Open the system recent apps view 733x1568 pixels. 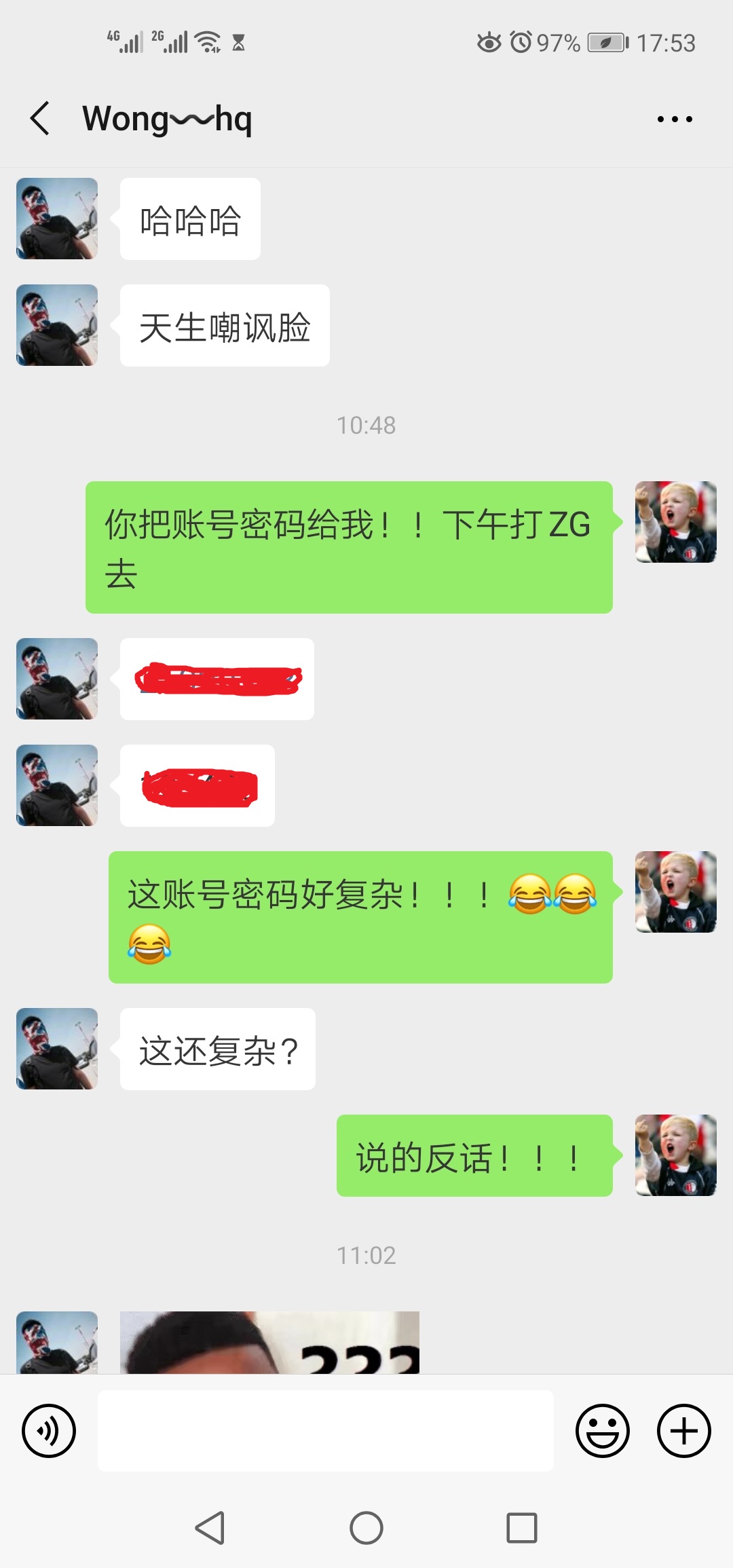pos(522,1528)
